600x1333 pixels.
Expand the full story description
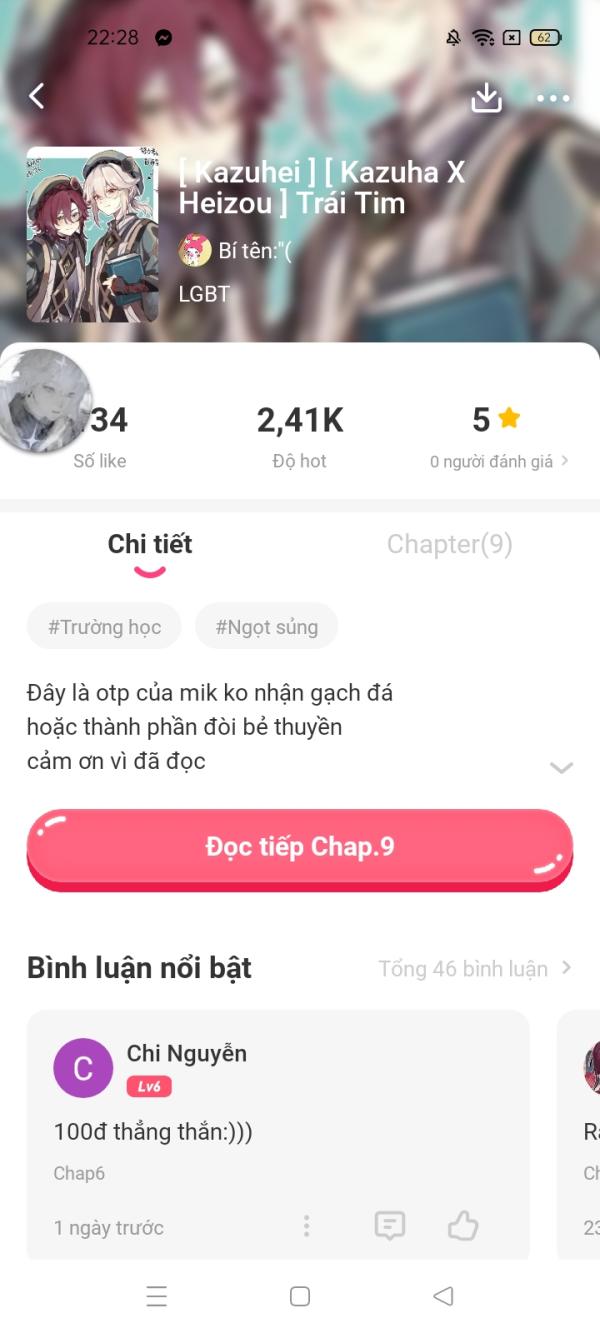click(x=561, y=767)
